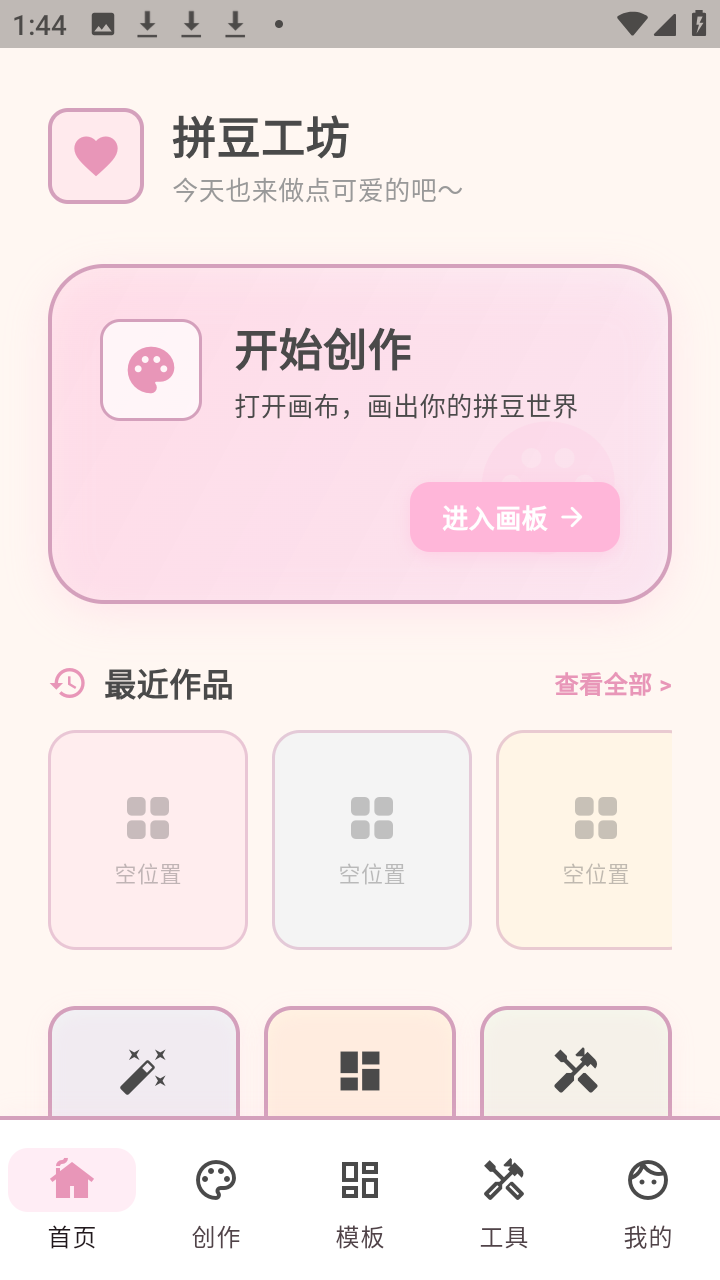This screenshot has height=1280, width=720.
Task: Expand recent works via the arrow after 查看全部
Action: pos(666,685)
